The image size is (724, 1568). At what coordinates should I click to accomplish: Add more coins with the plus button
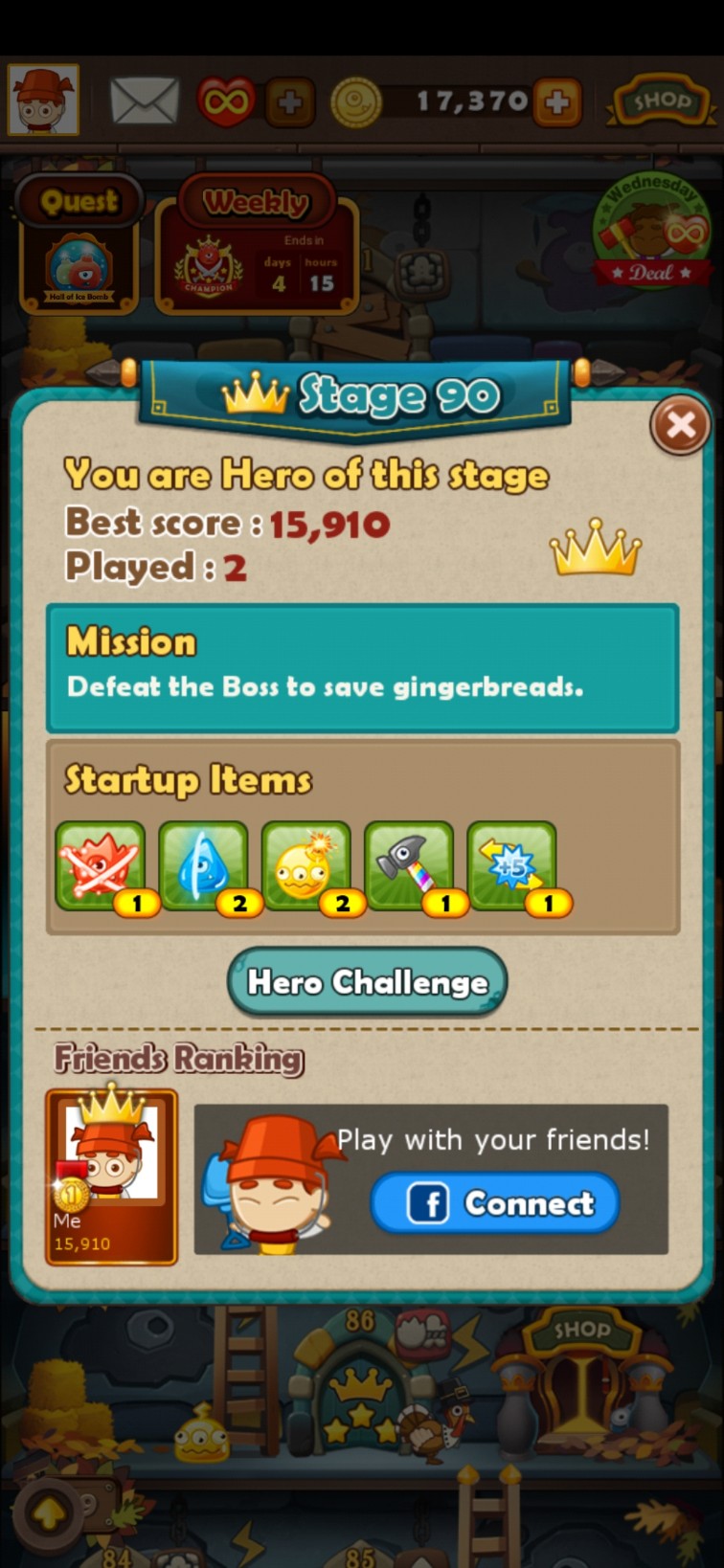click(x=556, y=101)
